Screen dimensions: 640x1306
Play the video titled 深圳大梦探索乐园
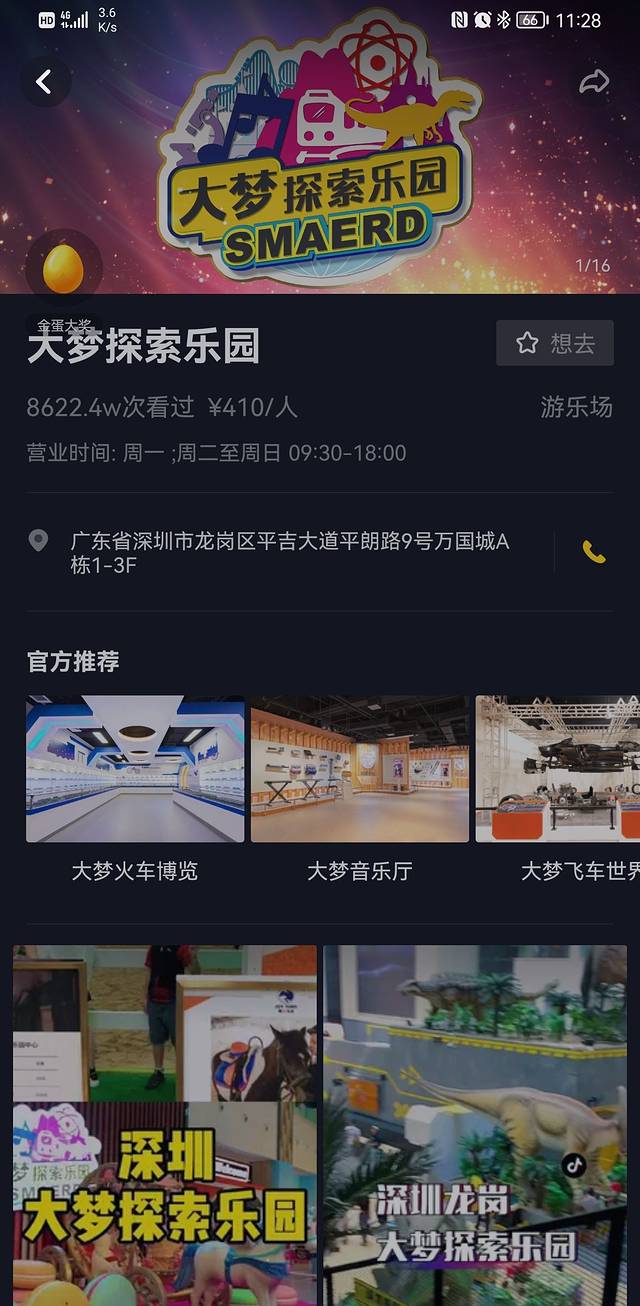pos(165,1125)
